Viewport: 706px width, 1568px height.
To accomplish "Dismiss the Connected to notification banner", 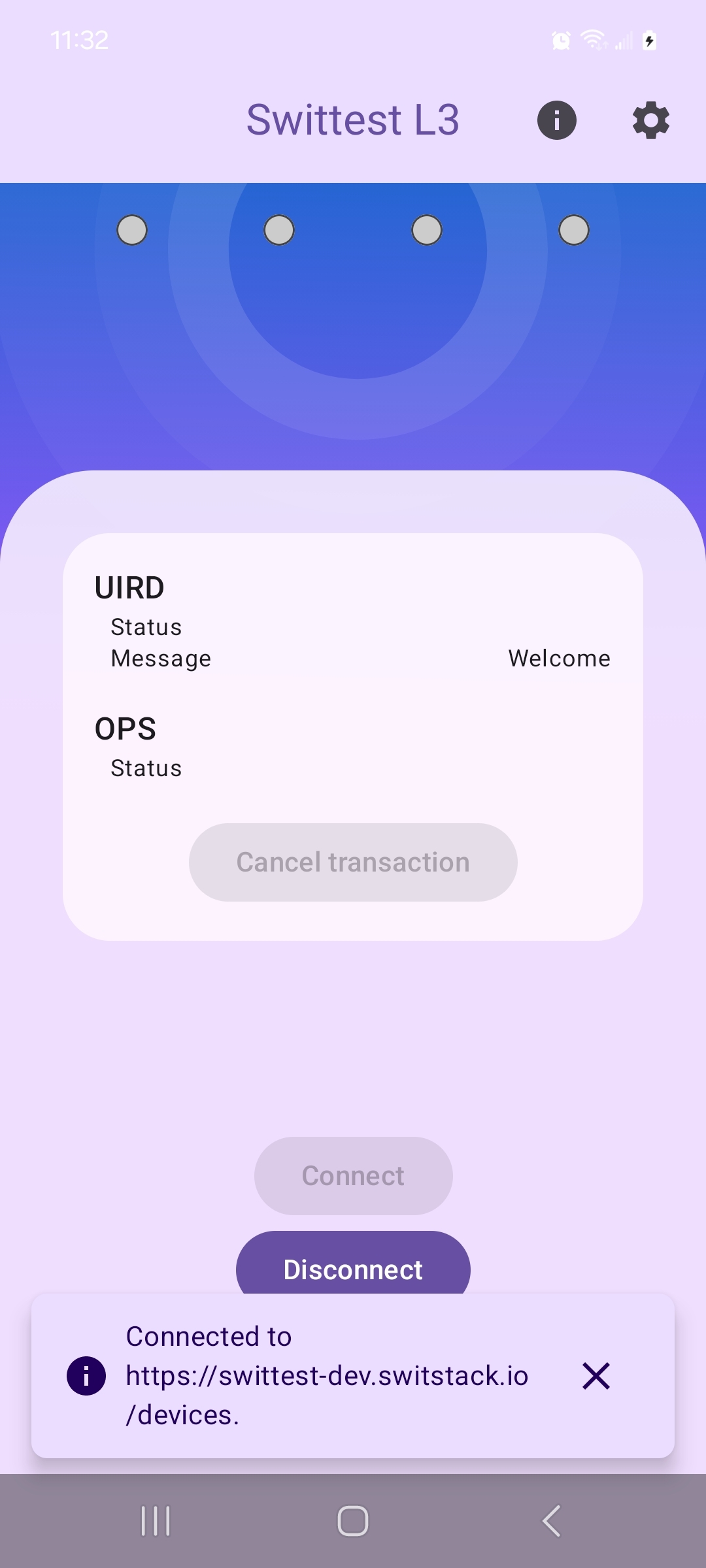I will (596, 1376).
